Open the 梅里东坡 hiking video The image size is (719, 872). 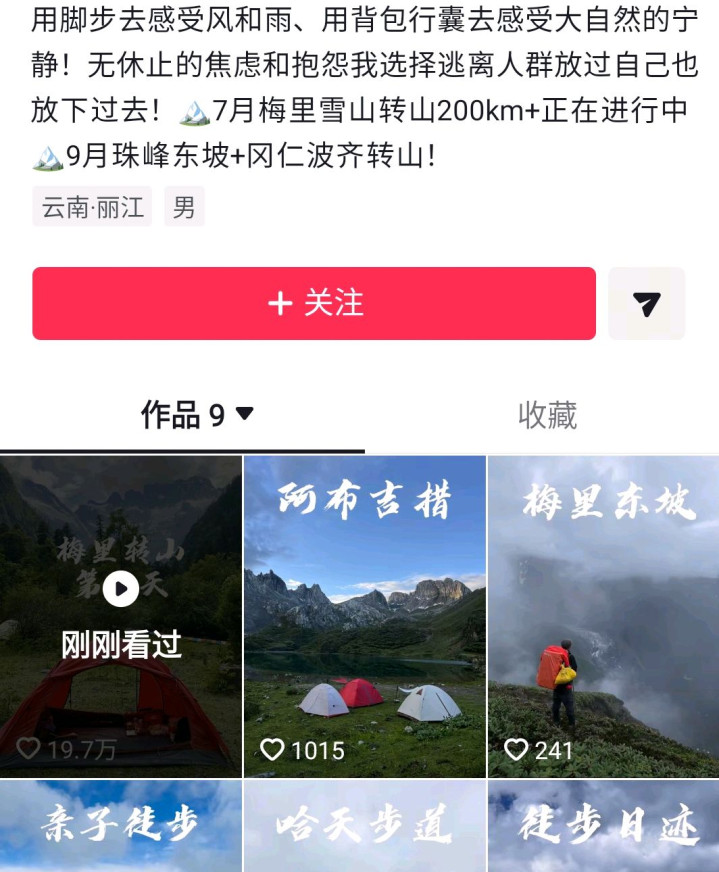click(x=603, y=616)
